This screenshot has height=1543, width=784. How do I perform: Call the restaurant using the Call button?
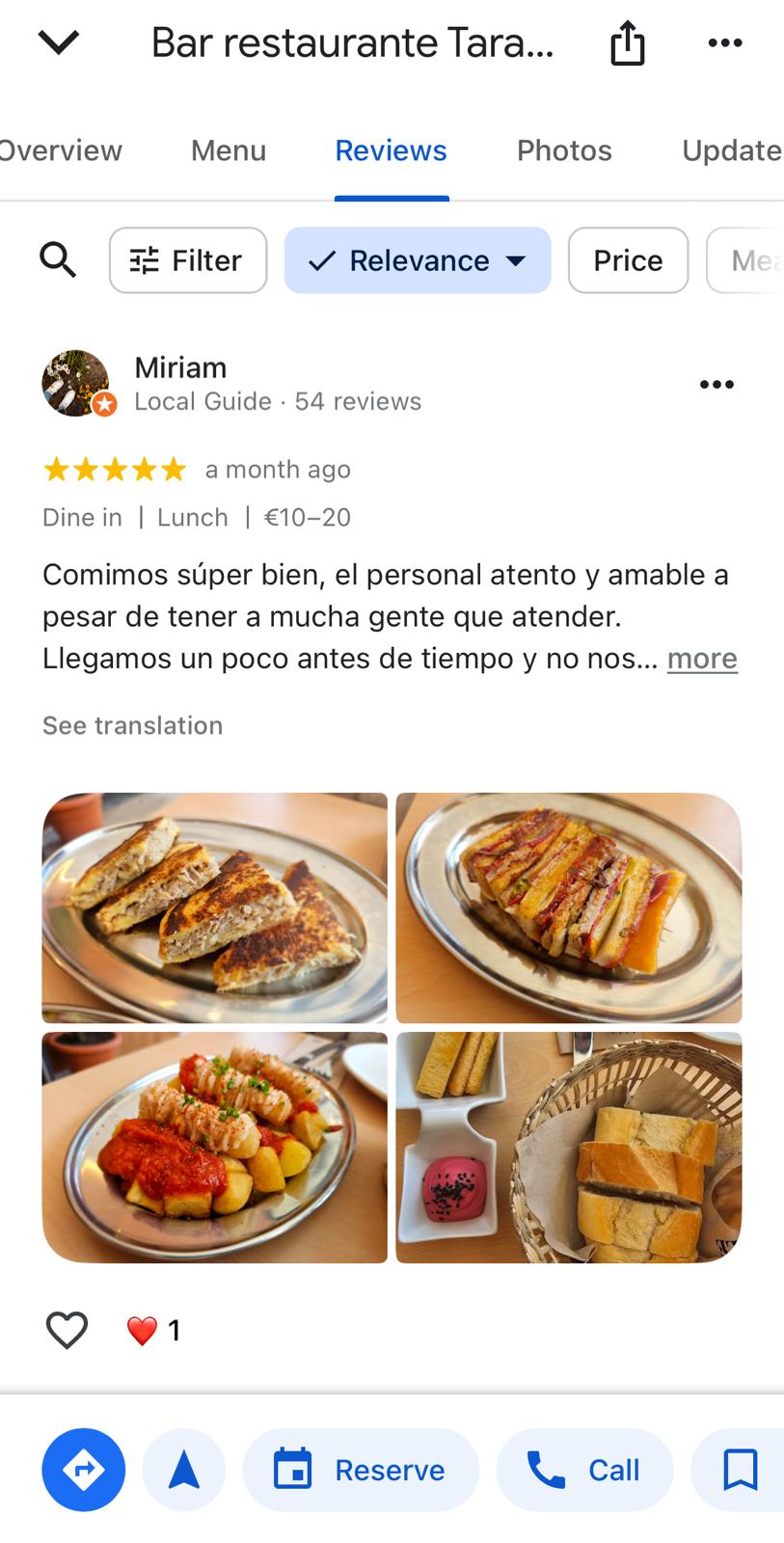pos(584,1470)
